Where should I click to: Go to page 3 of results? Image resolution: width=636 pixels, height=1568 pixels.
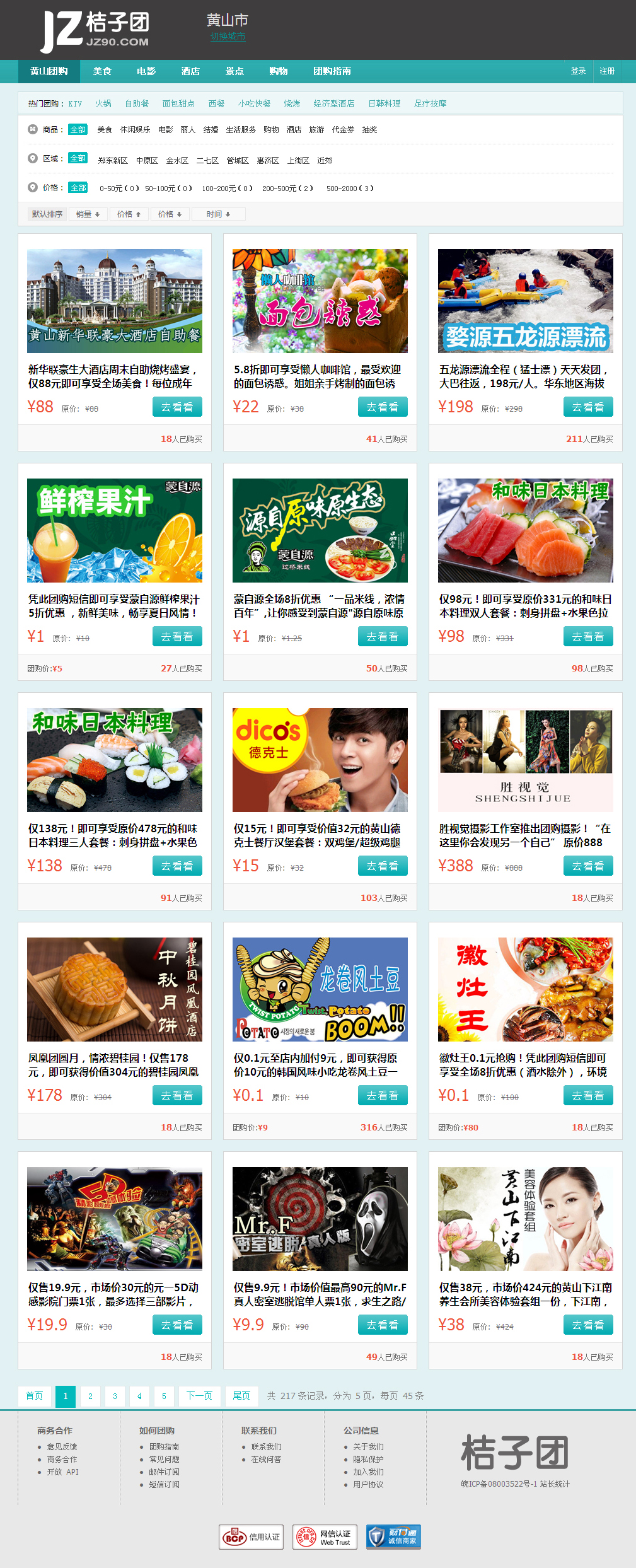click(115, 1396)
